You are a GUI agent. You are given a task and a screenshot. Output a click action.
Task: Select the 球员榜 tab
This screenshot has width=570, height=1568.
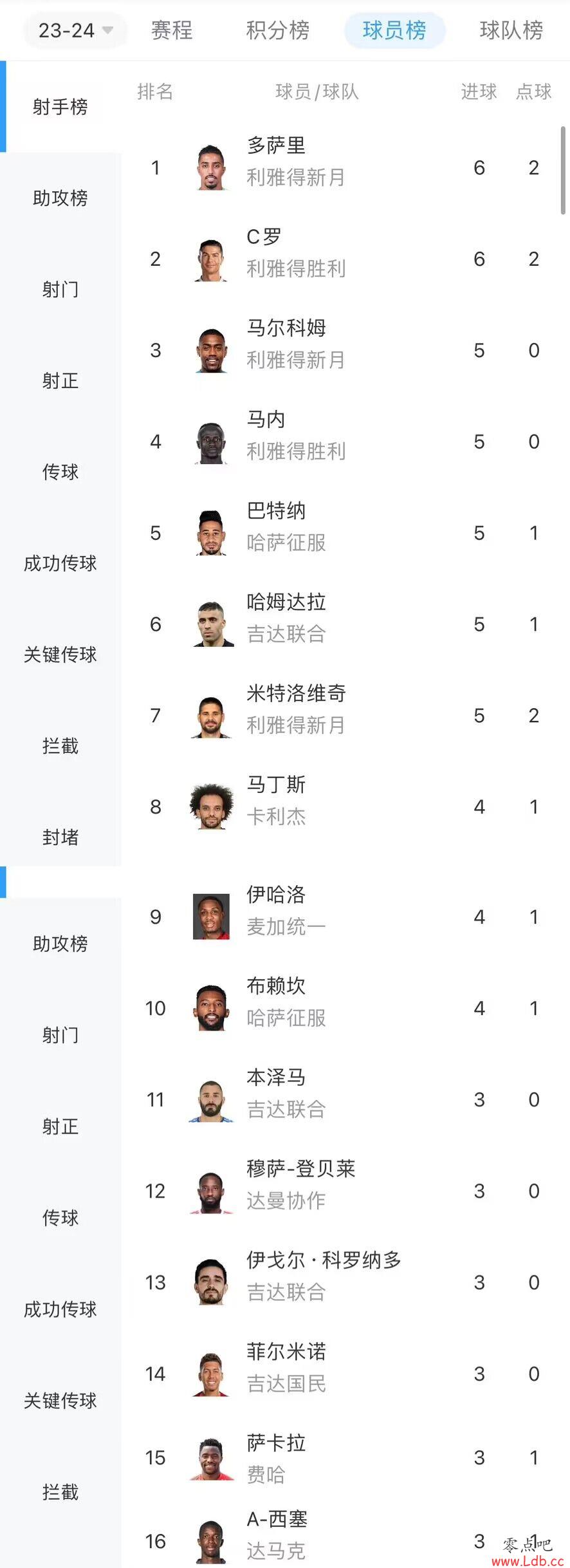tap(394, 30)
